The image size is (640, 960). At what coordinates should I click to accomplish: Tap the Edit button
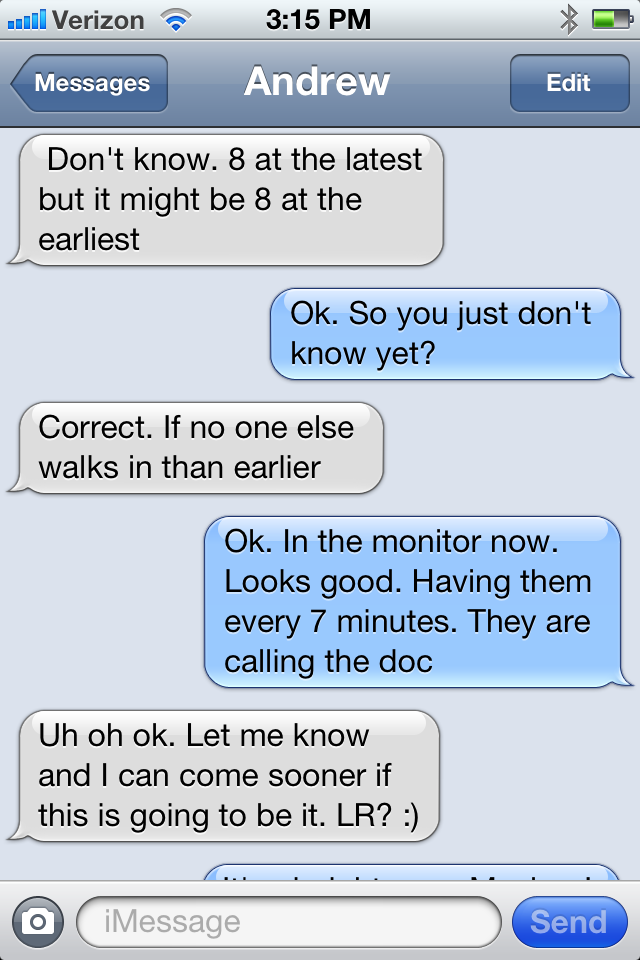coord(568,83)
